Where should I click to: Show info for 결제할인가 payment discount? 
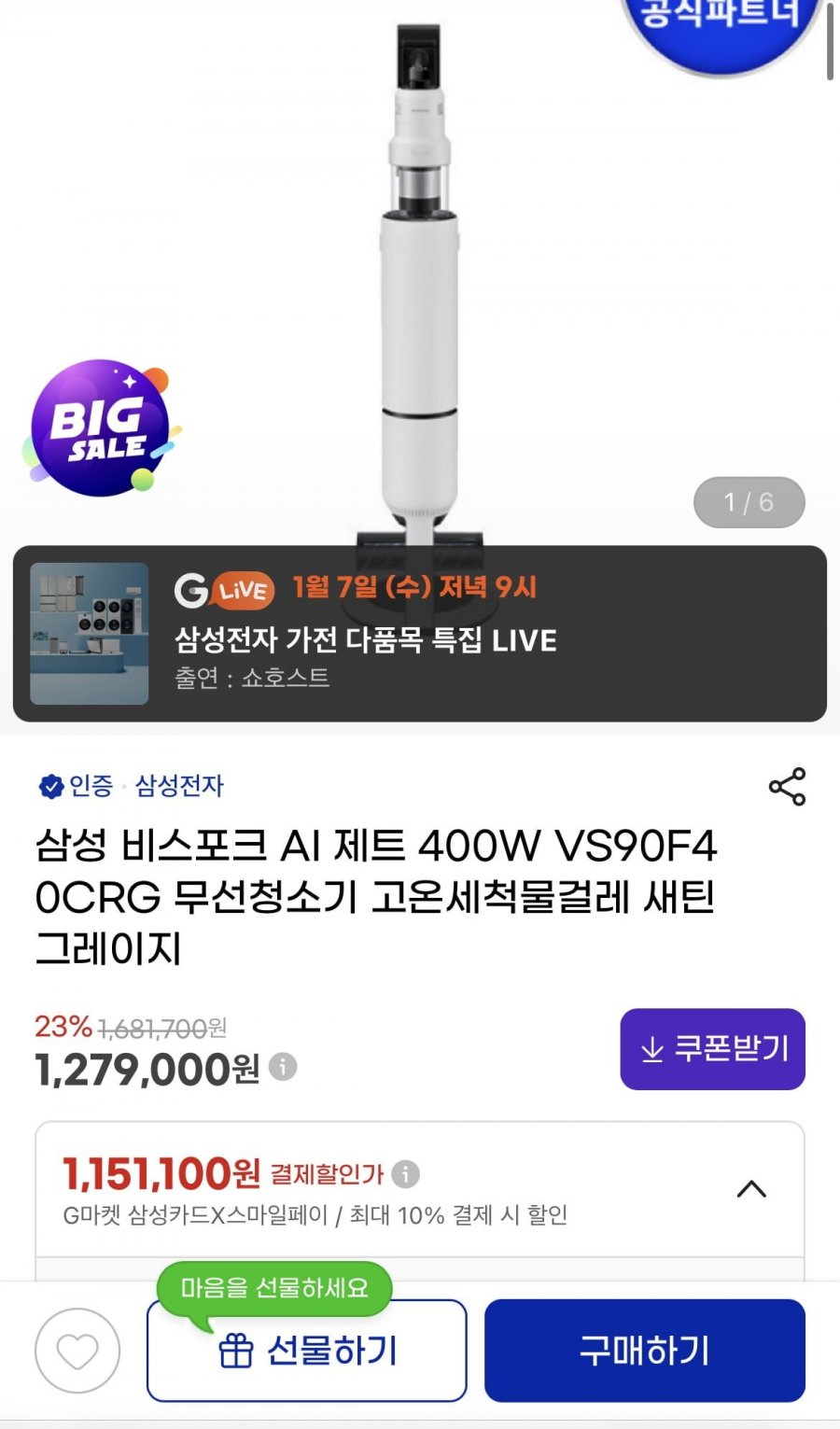[405, 1173]
